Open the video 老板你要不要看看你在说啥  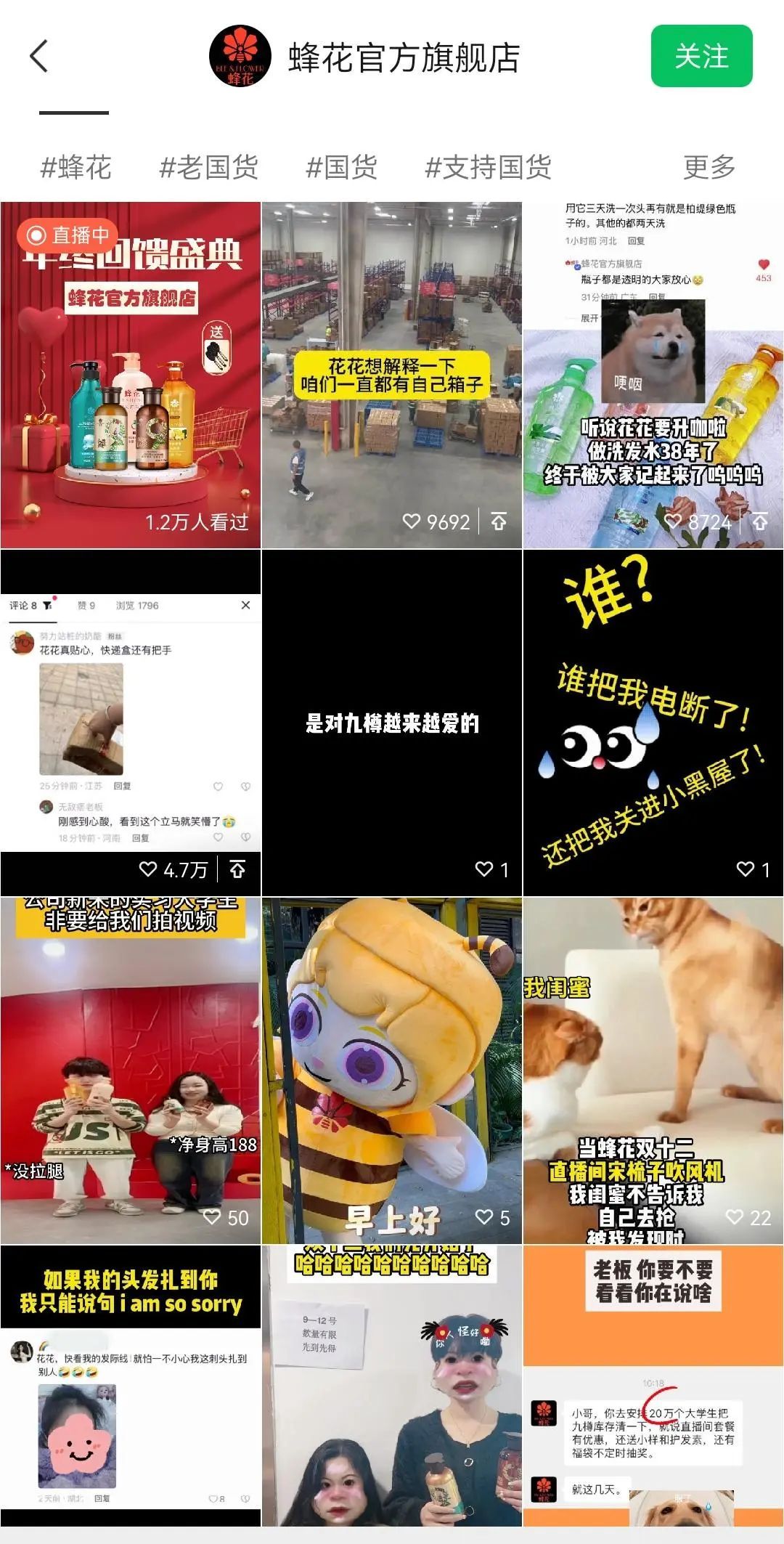click(x=653, y=1386)
